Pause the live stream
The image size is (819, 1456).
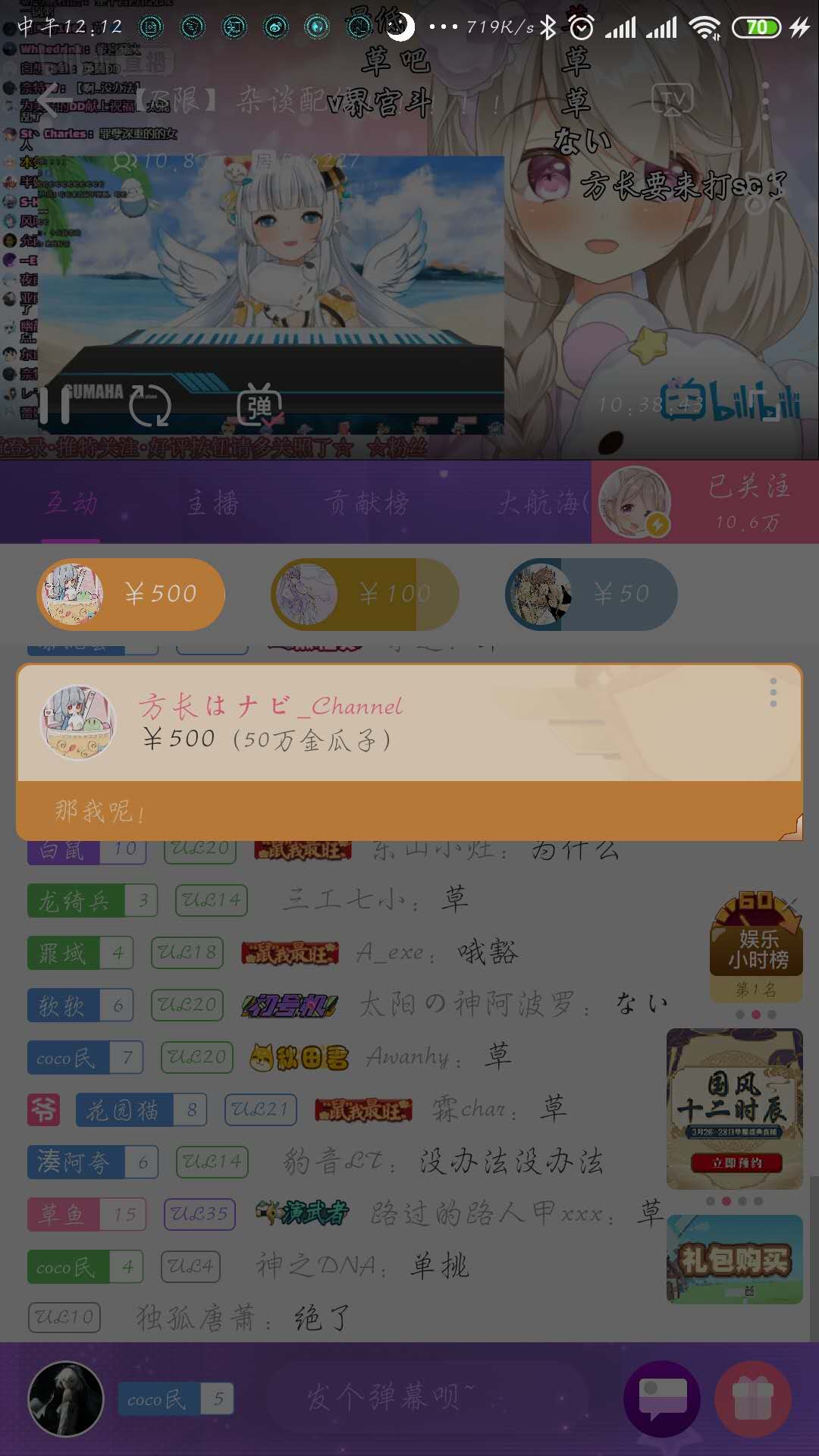(x=55, y=404)
